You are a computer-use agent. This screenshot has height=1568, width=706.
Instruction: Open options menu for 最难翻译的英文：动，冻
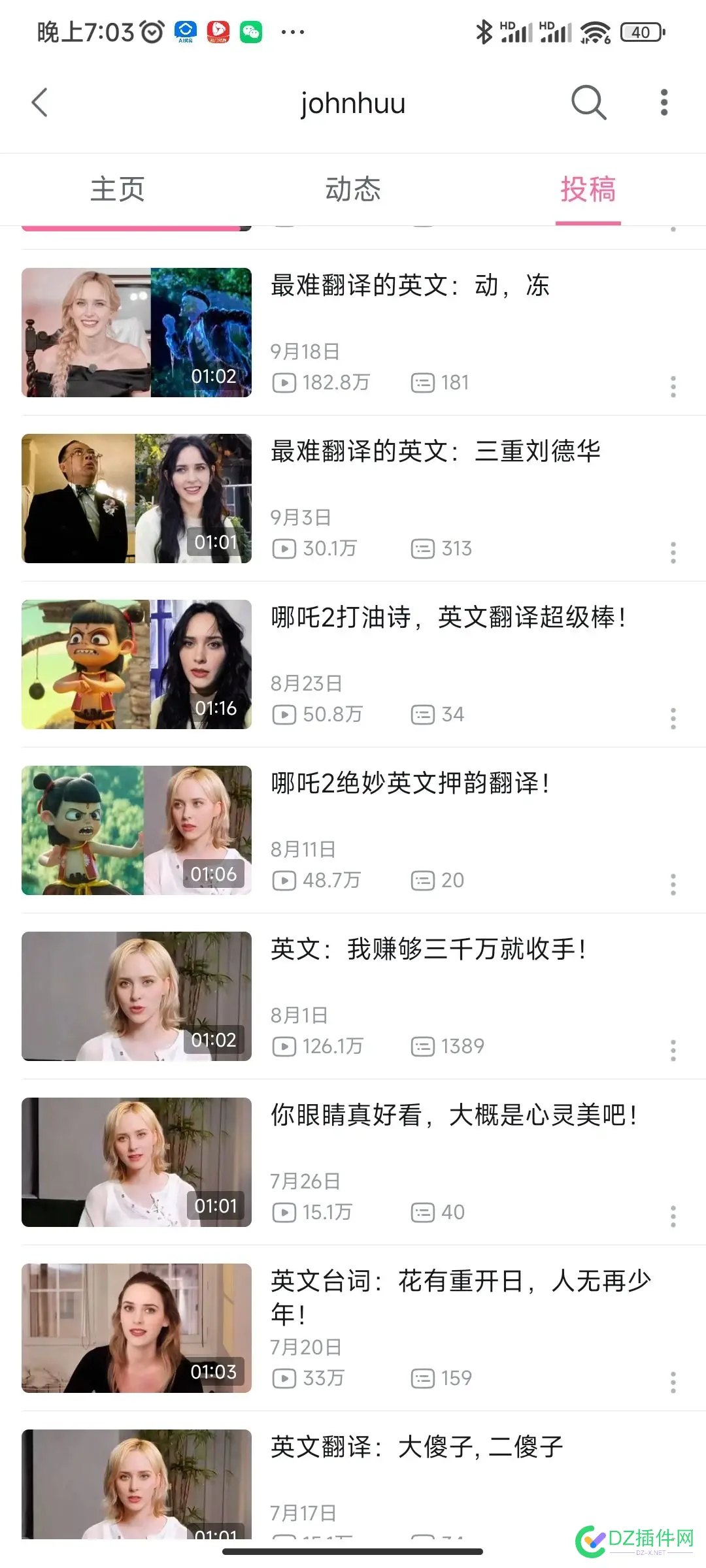tap(673, 387)
